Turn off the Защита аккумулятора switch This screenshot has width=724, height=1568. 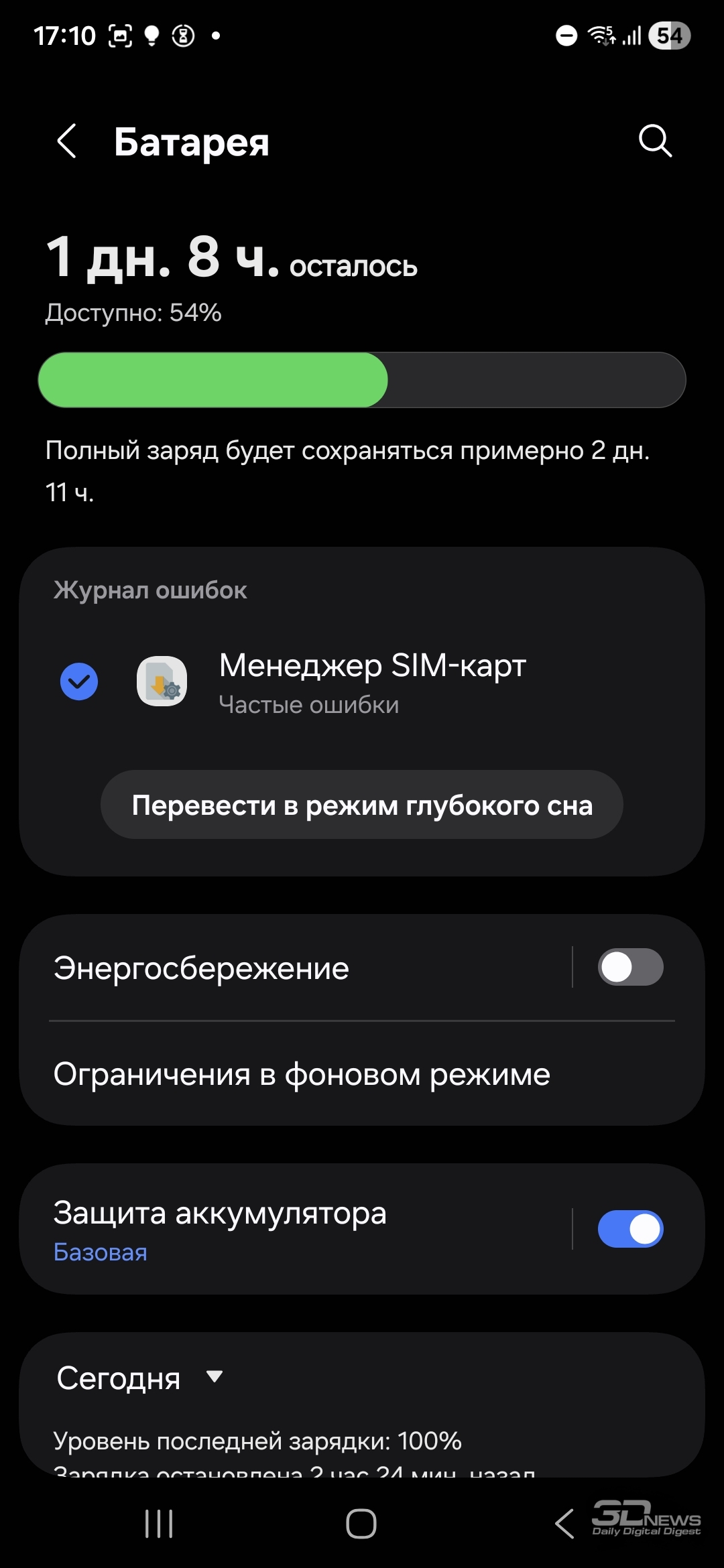(x=630, y=1229)
